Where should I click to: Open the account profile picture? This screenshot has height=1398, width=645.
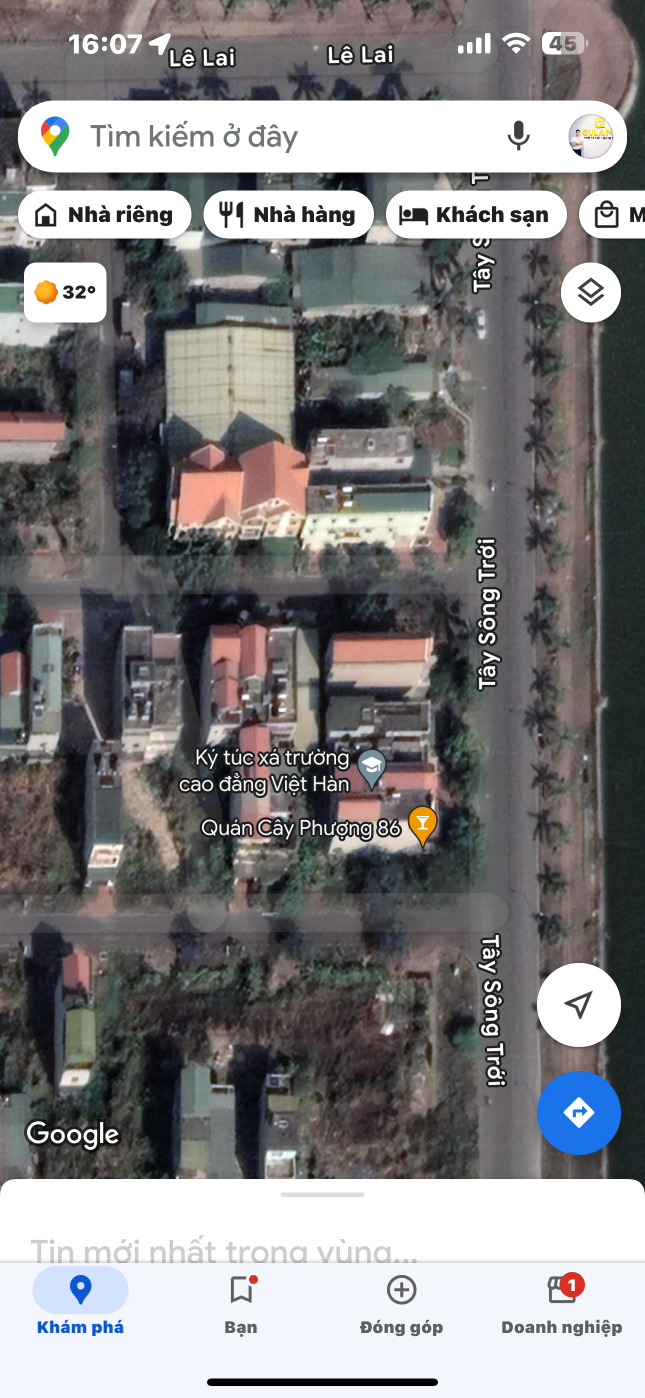[x=591, y=136]
